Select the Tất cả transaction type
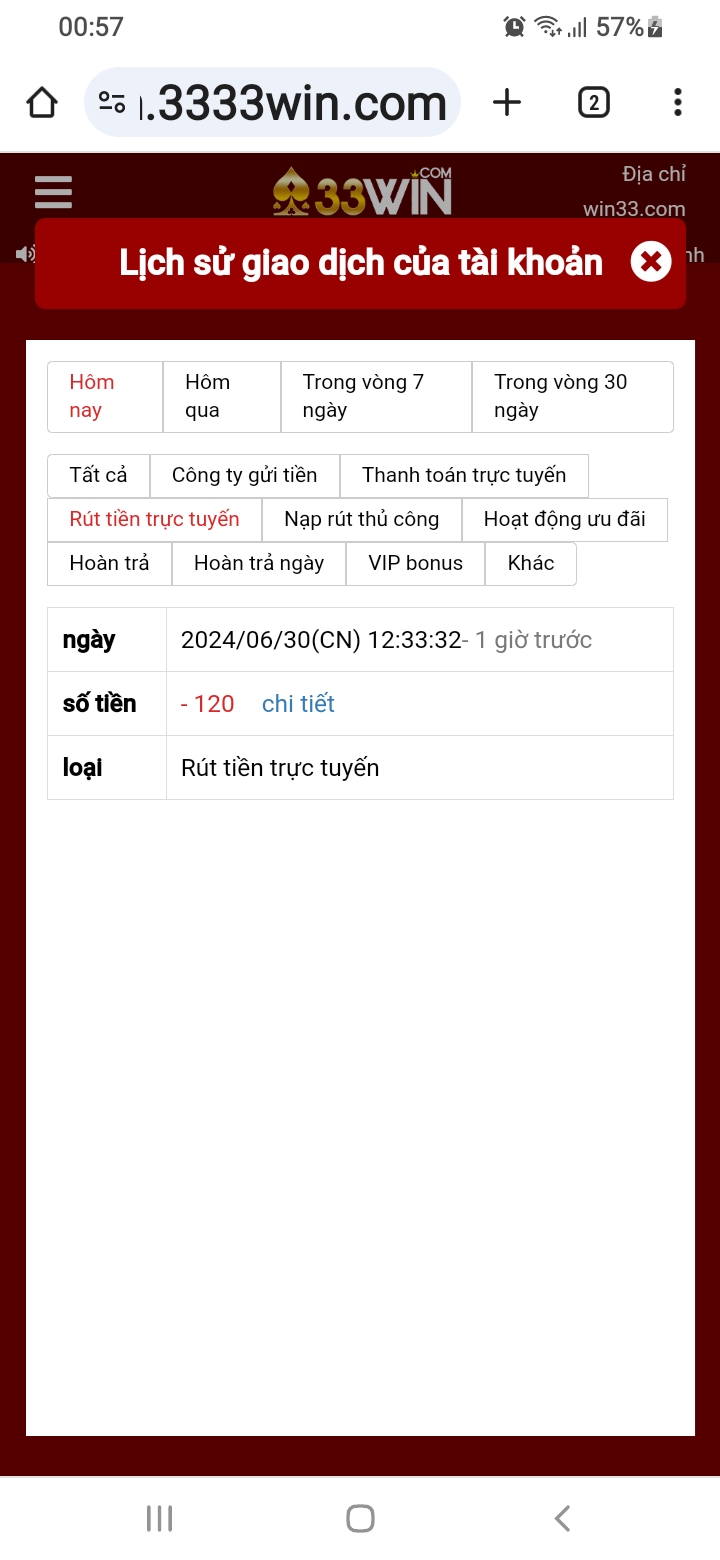The width and height of the screenshot is (720, 1560). pyautogui.click(x=99, y=475)
